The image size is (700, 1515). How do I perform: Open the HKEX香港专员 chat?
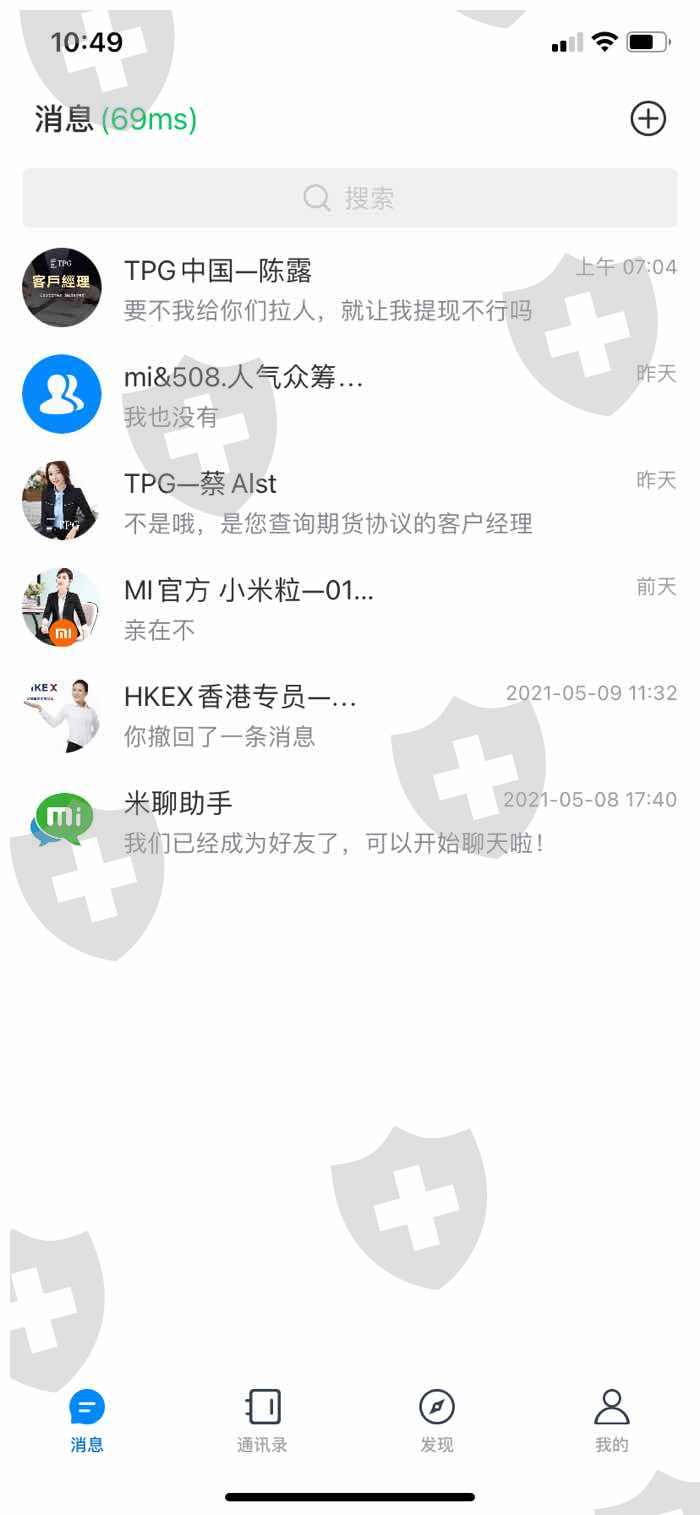(x=350, y=714)
